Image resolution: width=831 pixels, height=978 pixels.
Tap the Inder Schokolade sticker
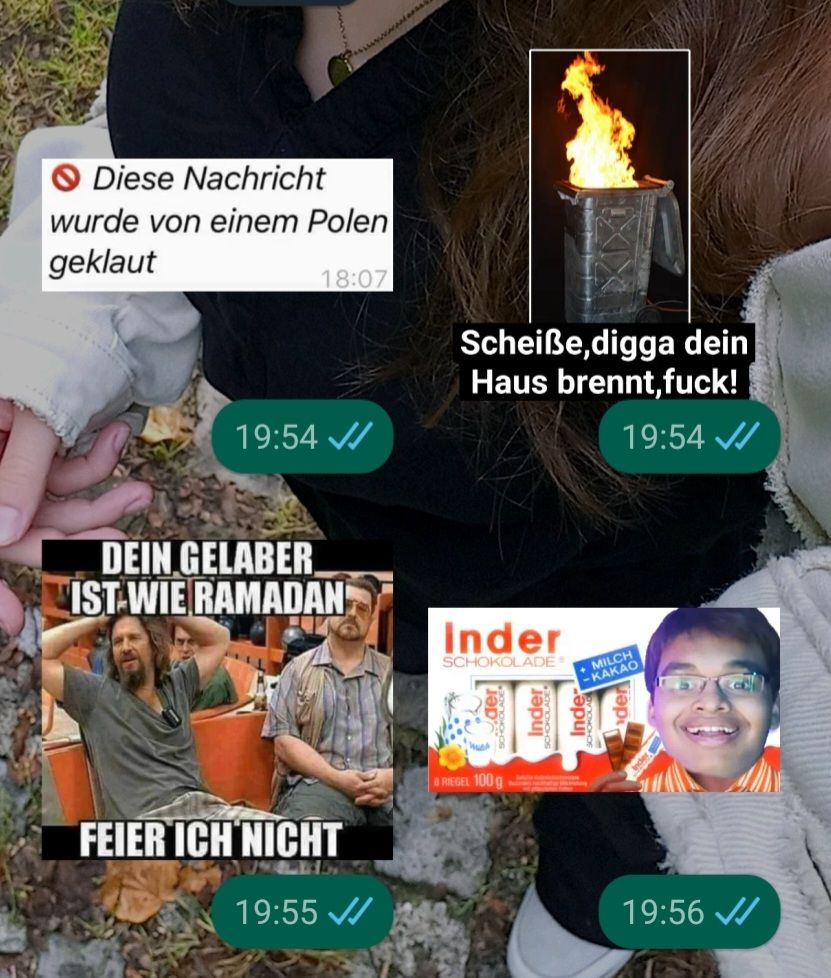pyautogui.click(x=604, y=700)
